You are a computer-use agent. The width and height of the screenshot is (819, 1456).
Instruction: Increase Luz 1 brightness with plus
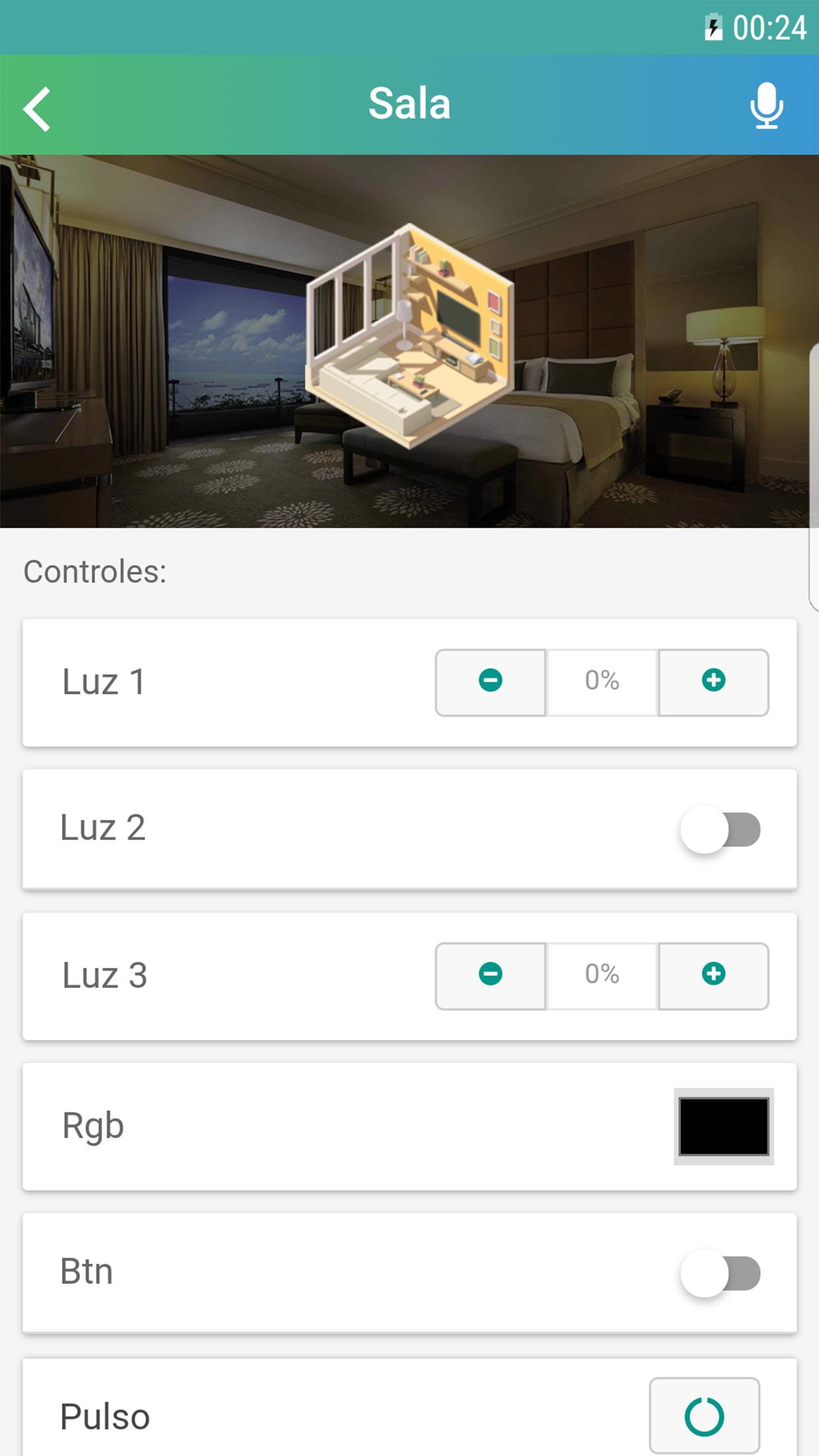(x=713, y=681)
